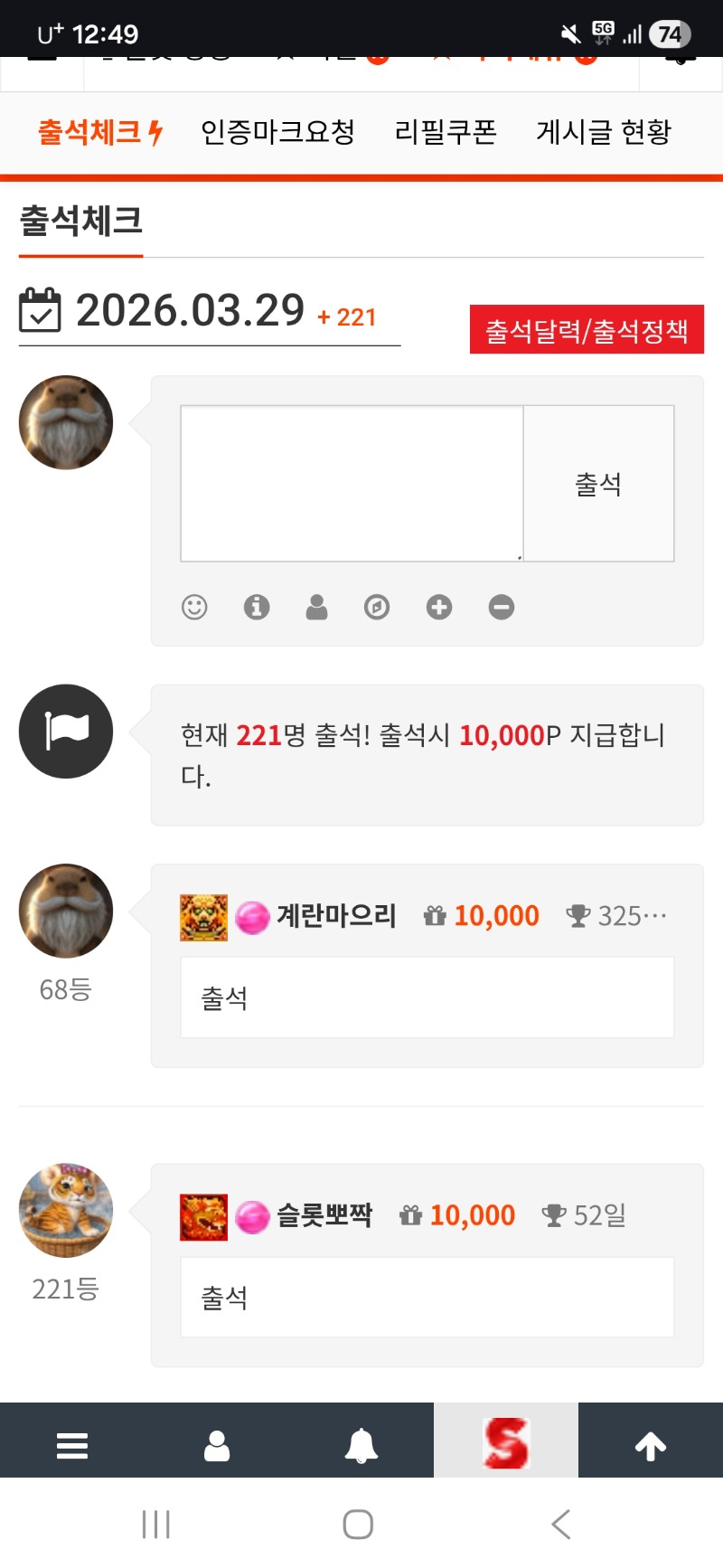The image size is (723, 1568).
Task: Select the 게시글 현황 tab
Action: (604, 133)
